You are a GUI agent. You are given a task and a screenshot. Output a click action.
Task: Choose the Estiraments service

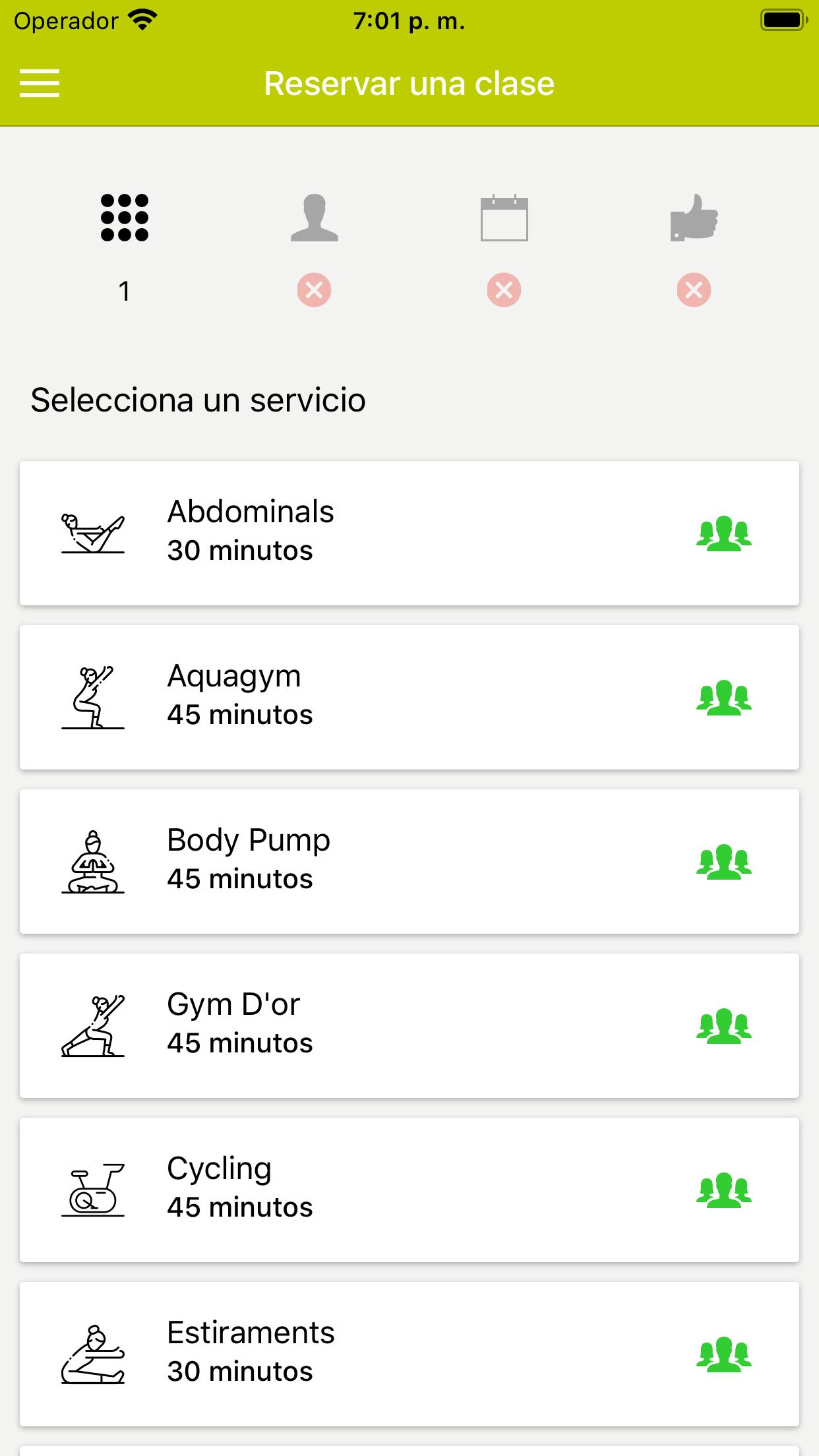[x=409, y=1354]
